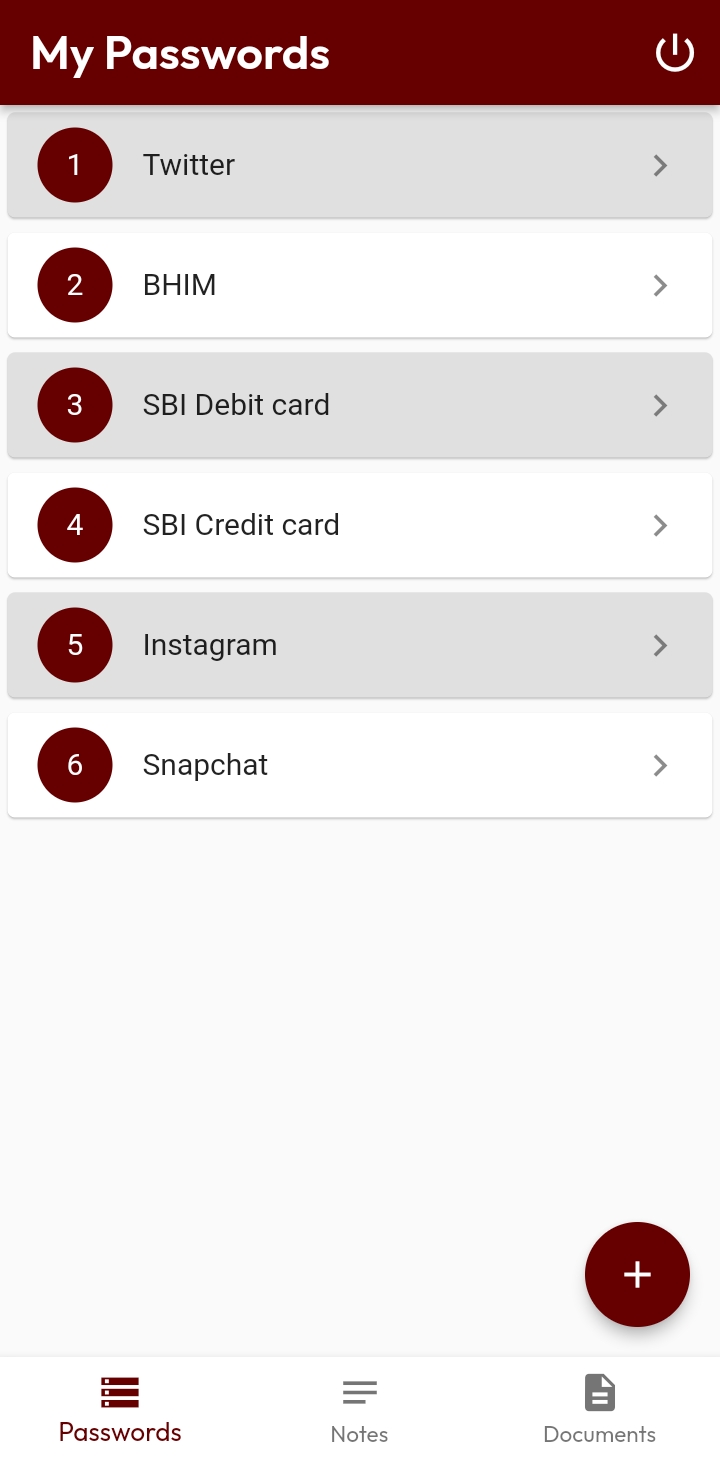This screenshot has width=720, height=1462.
Task: Open the Twitter password entry
Action: pos(360,165)
